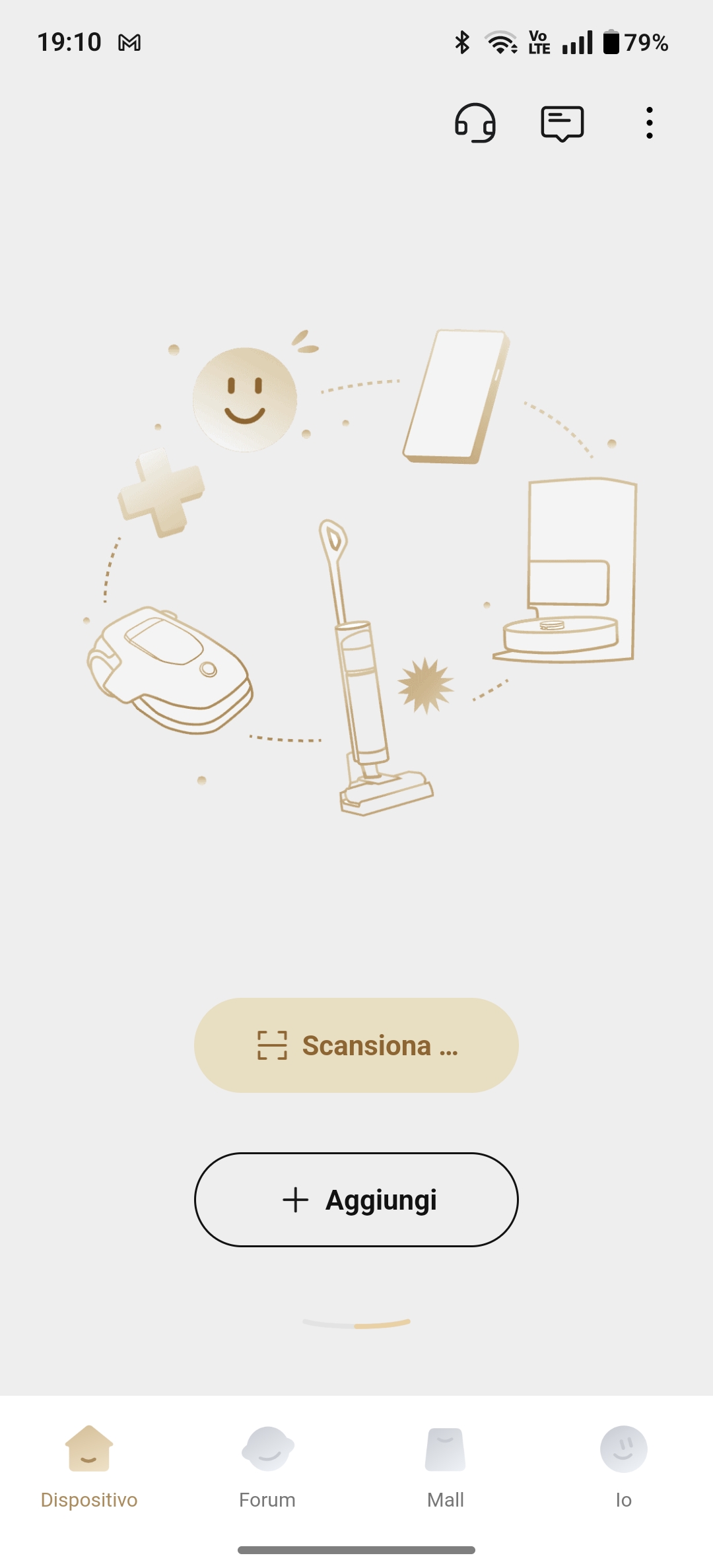Open the three-dot overflow menu

coord(650,123)
